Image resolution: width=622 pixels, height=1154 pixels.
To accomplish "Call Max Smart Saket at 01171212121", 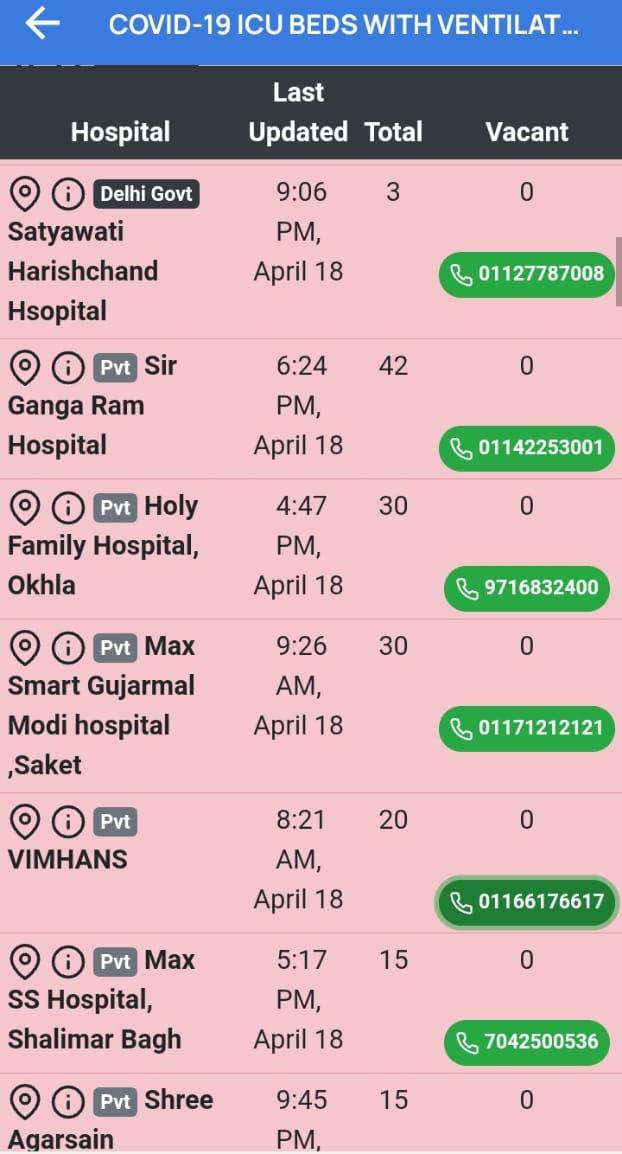I will (x=526, y=727).
